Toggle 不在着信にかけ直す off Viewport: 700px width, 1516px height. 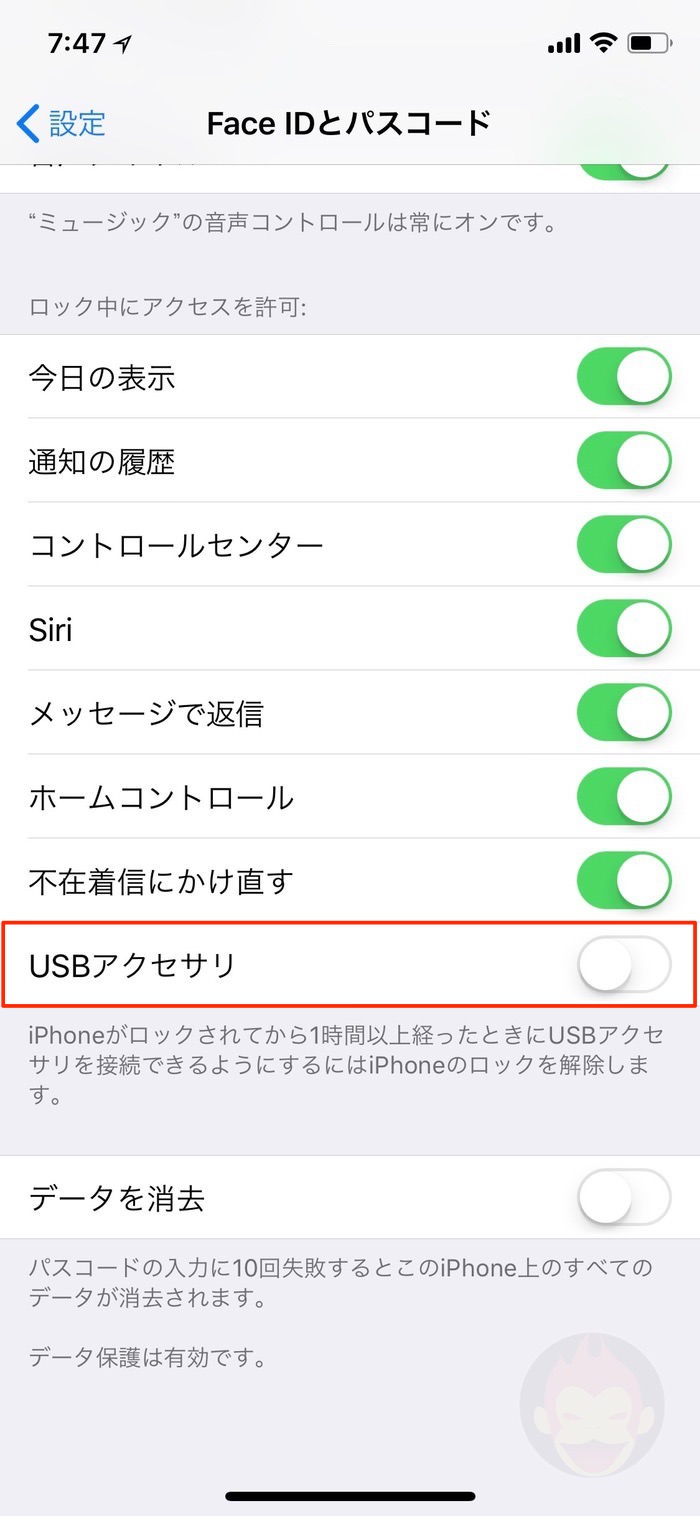coord(624,881)
